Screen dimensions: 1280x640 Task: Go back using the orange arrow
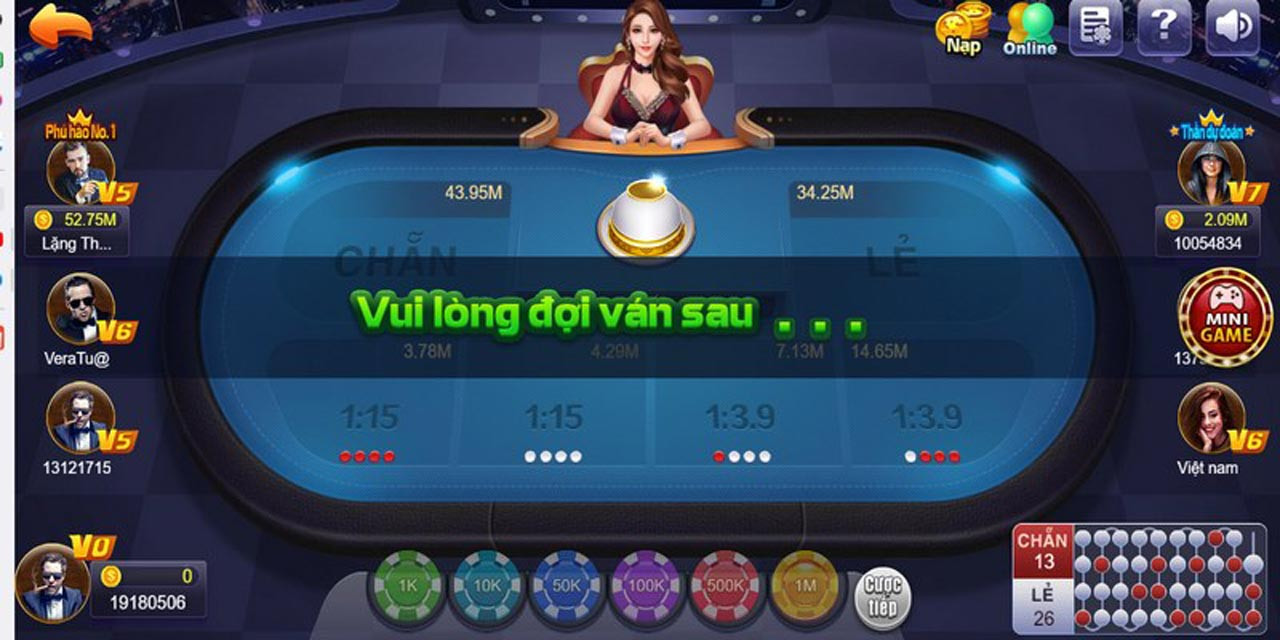click(60, 27)
